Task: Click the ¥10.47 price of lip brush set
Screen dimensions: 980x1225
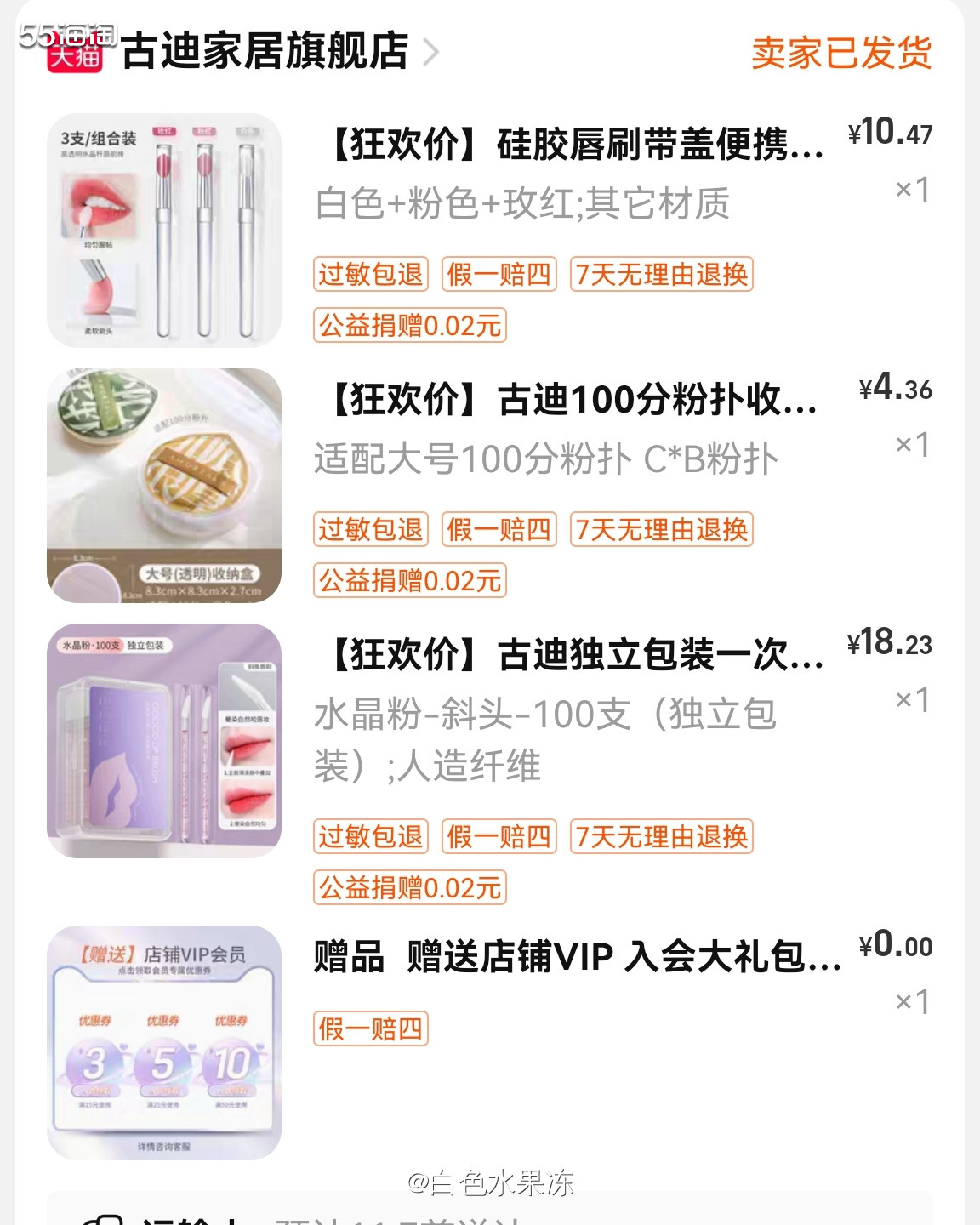Action: pyautogui.click(x=892, y=132)
